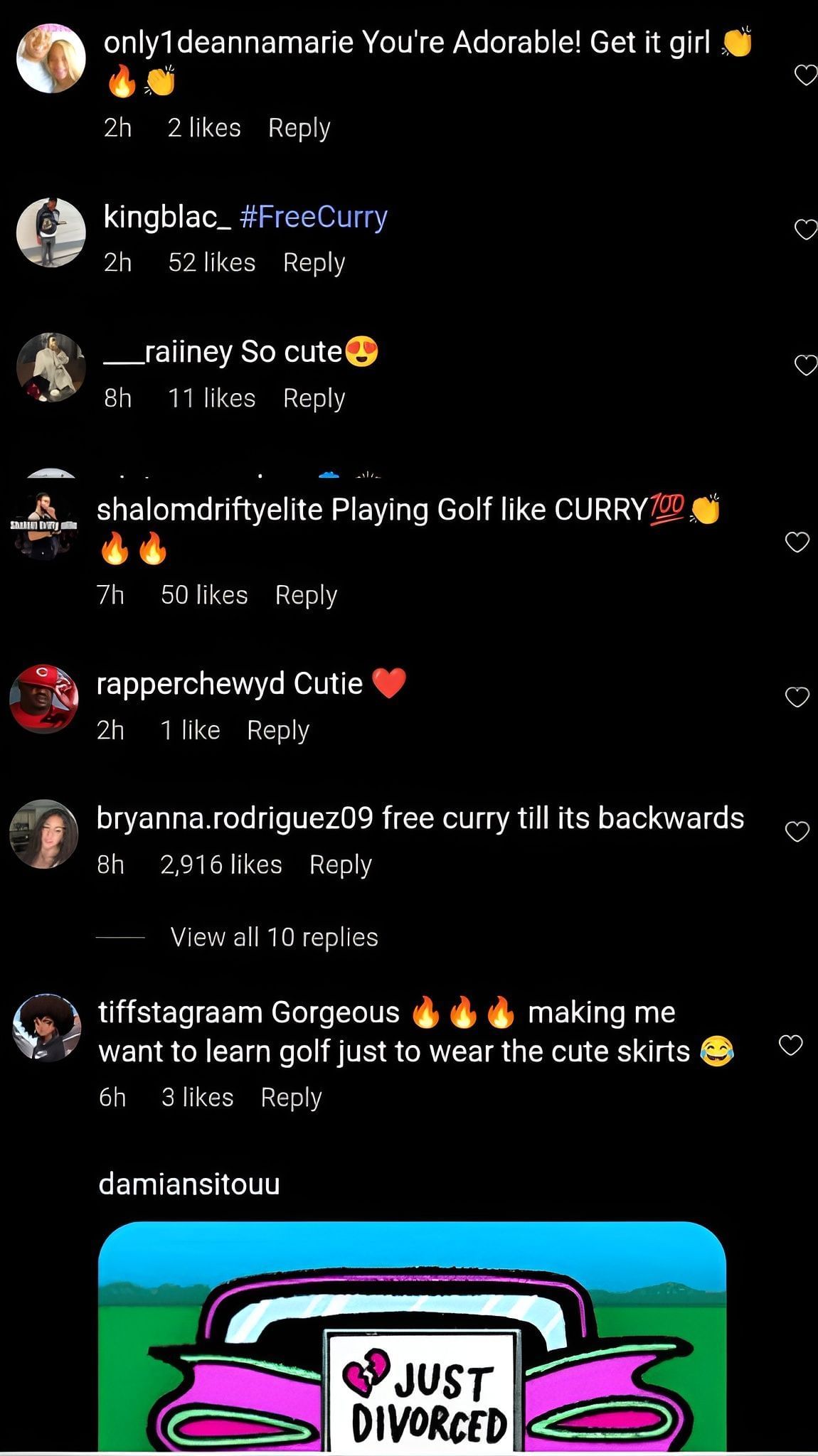Like the 'So cute' comment by ___raiiney

804,365
